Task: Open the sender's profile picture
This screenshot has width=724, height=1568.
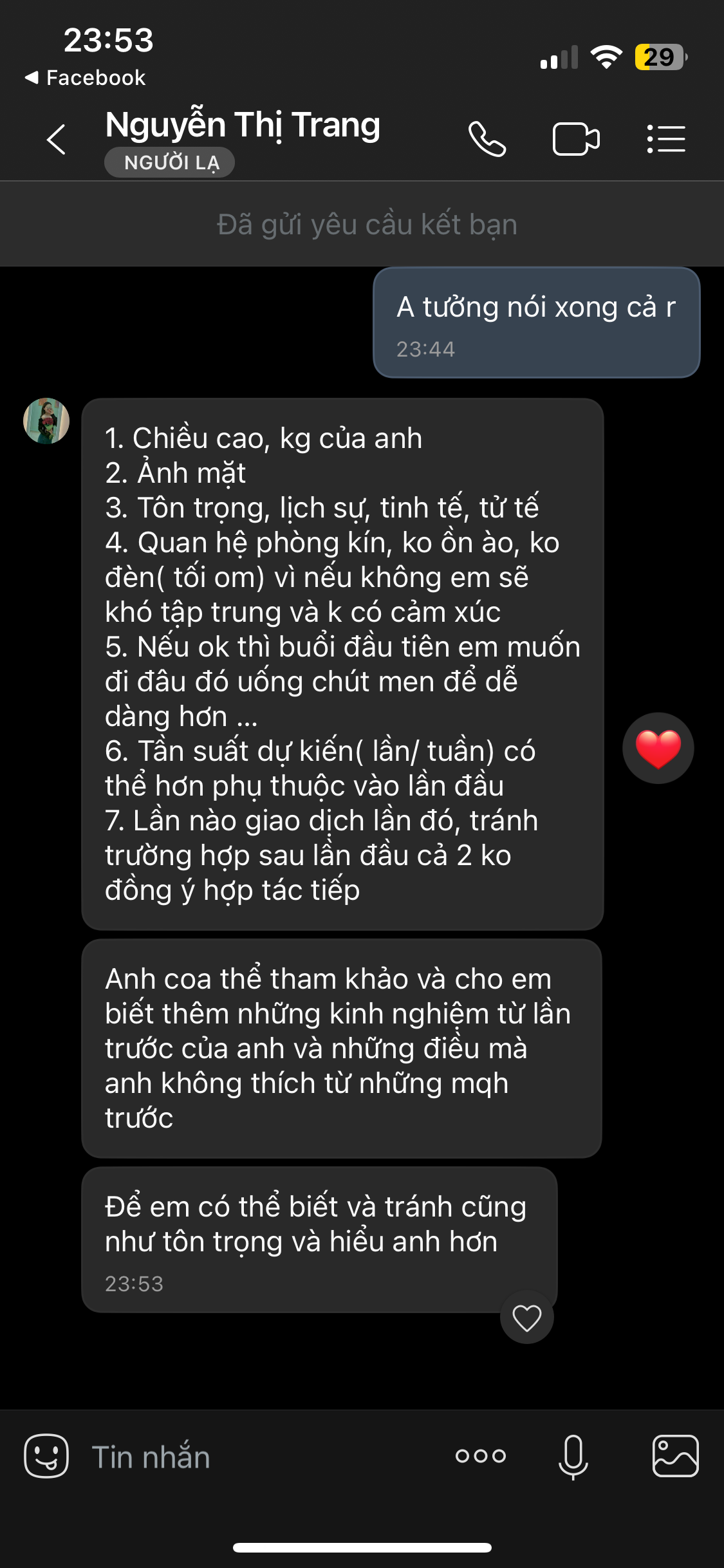Action: pyautogui.click(x=46, y=421)
